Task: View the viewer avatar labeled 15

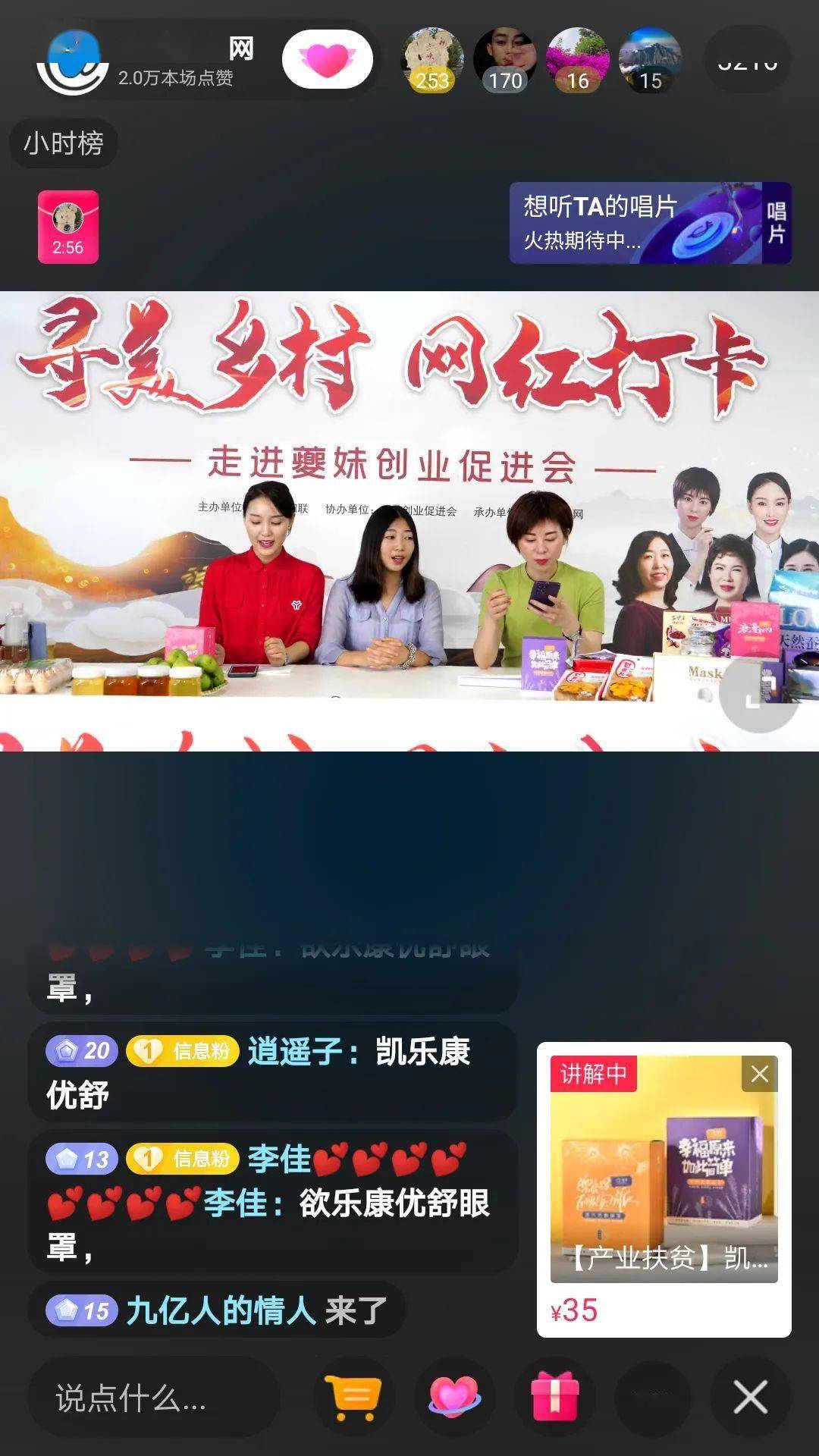Action: click(650, 61)
